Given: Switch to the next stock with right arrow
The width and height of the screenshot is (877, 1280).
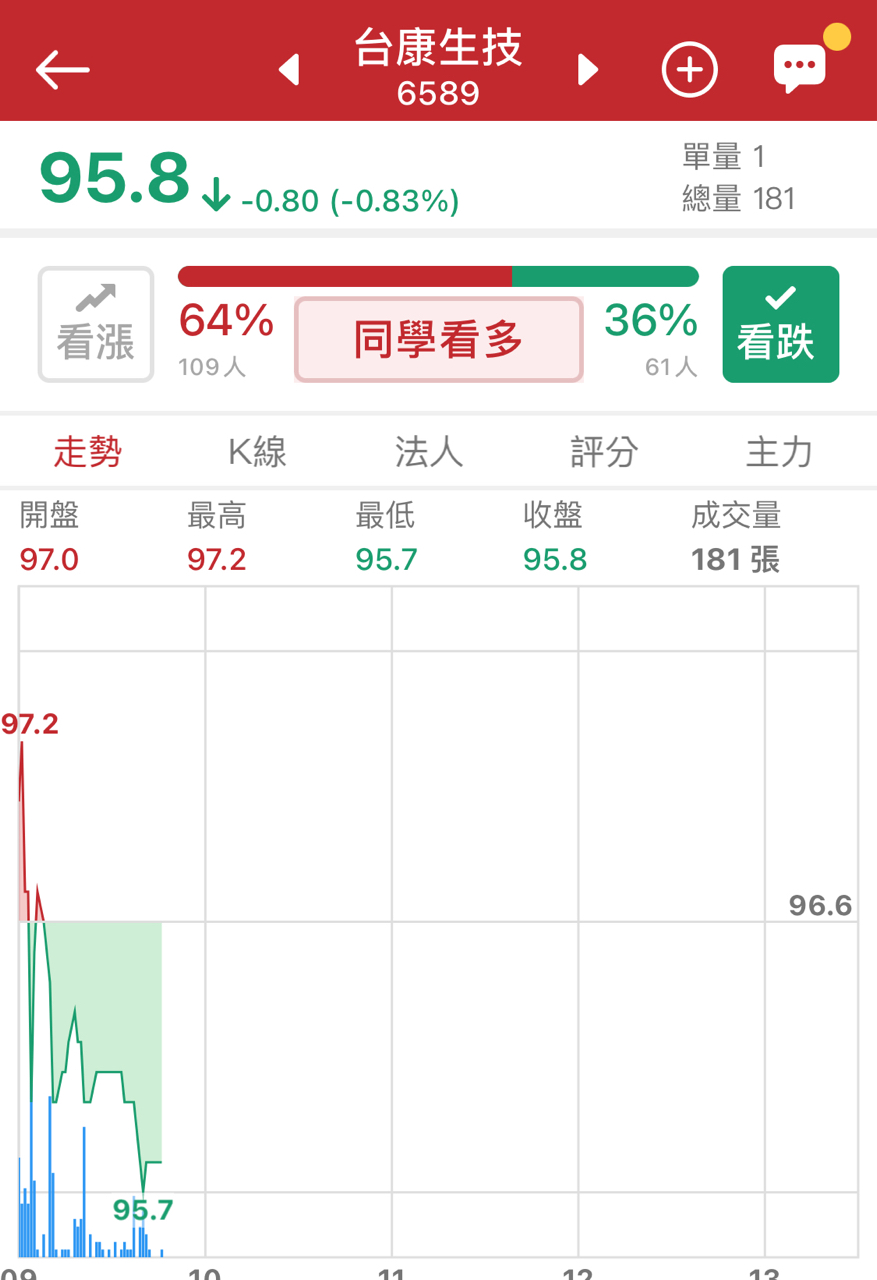Looking at the screenshot, I should click(586, 69).
